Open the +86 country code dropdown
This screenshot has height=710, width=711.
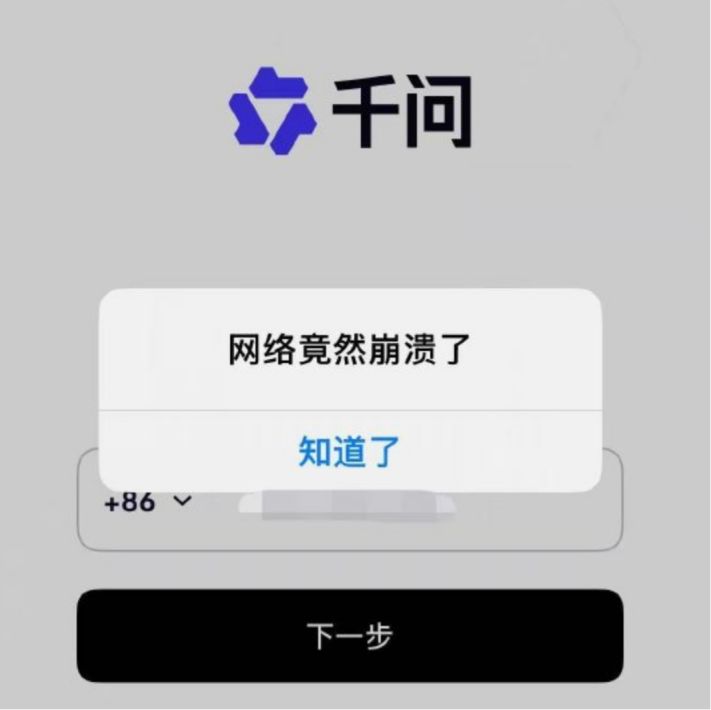146,502
